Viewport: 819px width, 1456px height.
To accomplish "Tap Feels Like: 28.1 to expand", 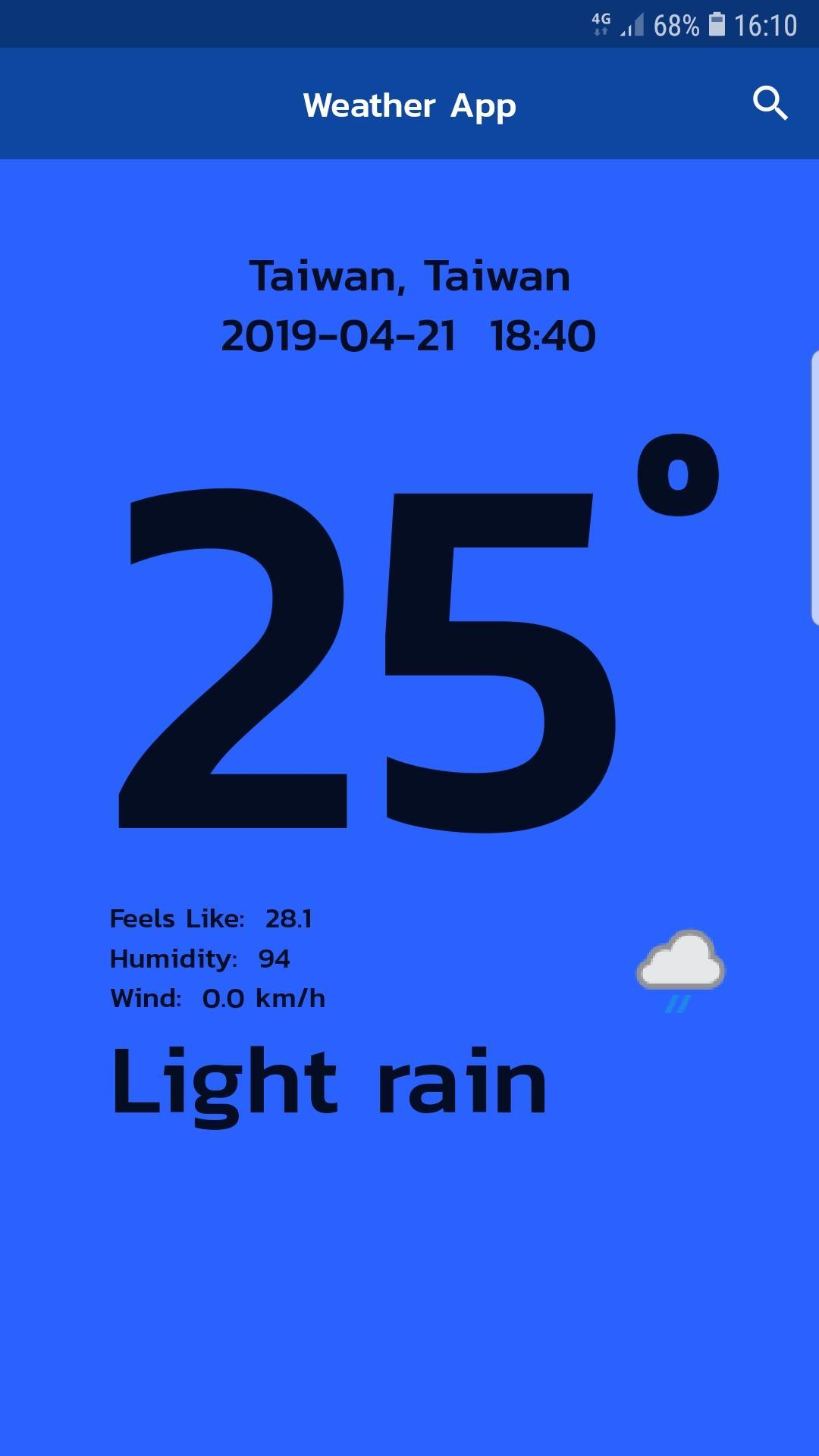I will pos(212,918).
